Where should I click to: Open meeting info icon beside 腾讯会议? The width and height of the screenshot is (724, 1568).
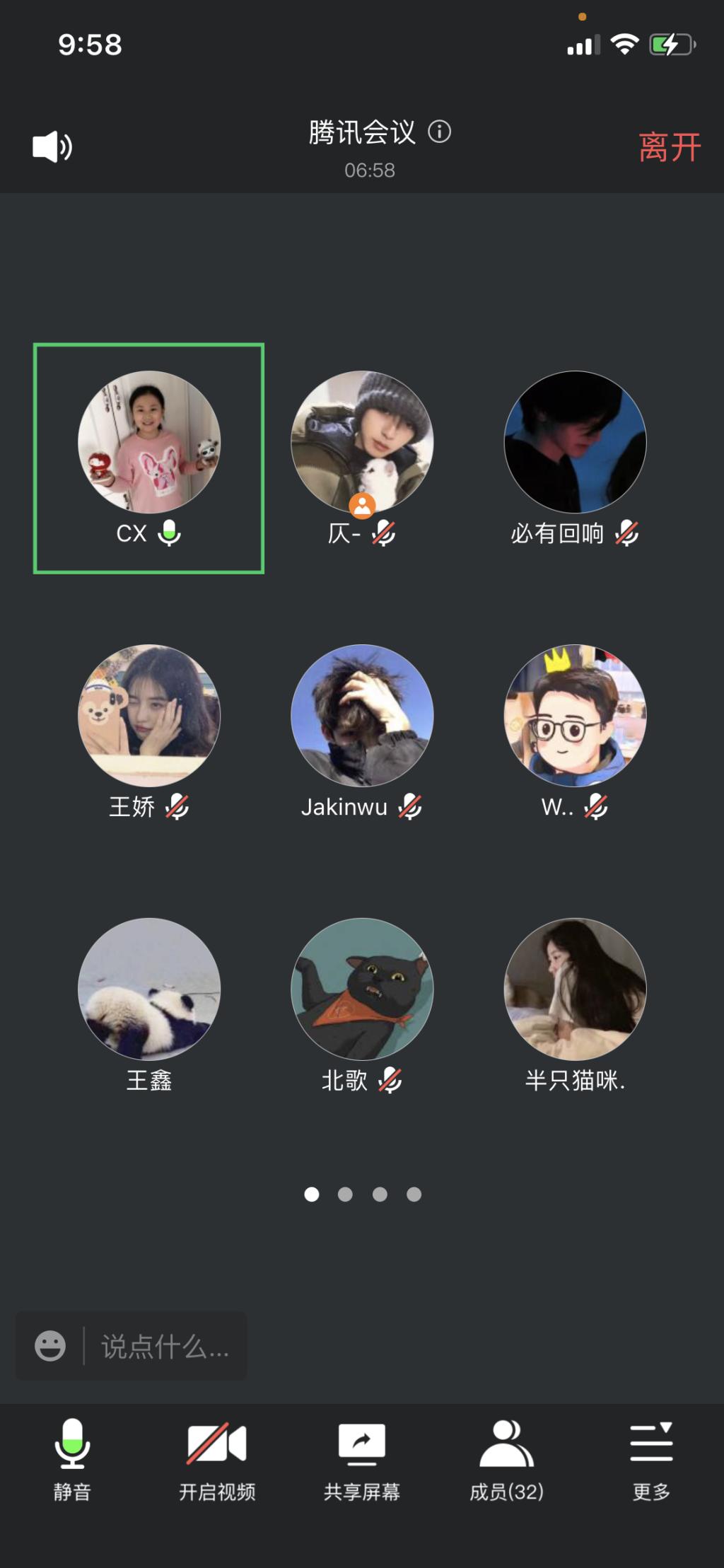[x=439, y=132]
